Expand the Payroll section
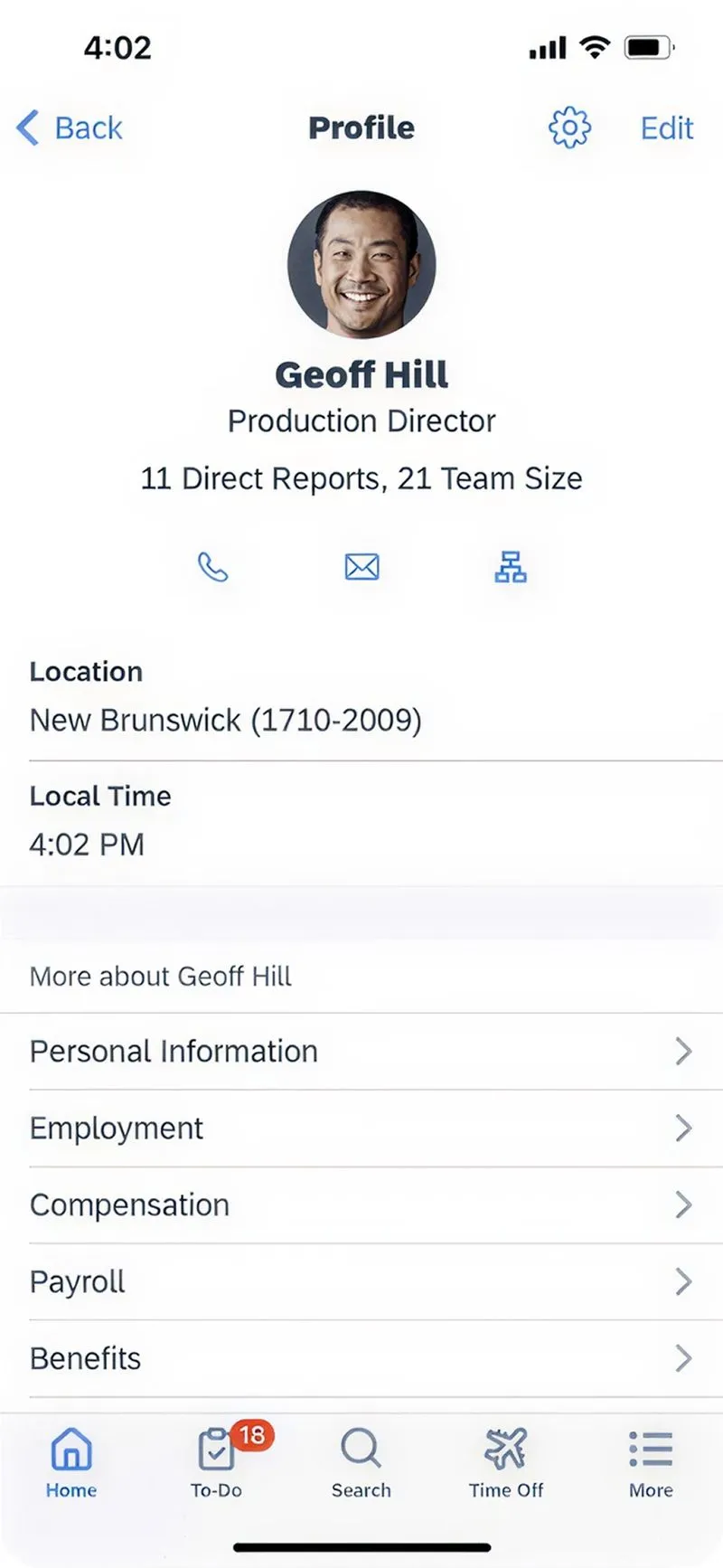723x1568 pixels. (x=361, y=1281)
